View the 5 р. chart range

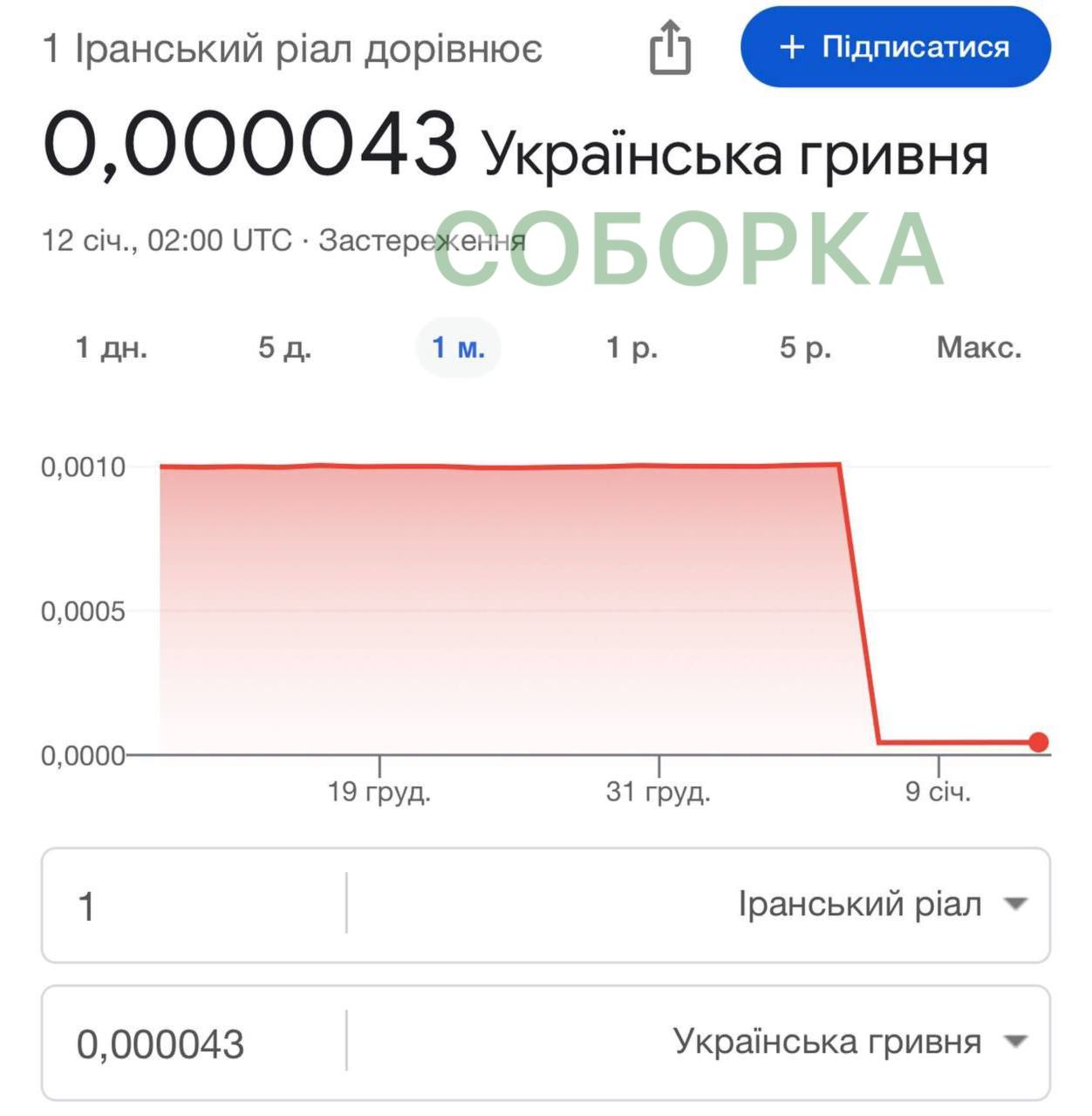click(805, 348)
